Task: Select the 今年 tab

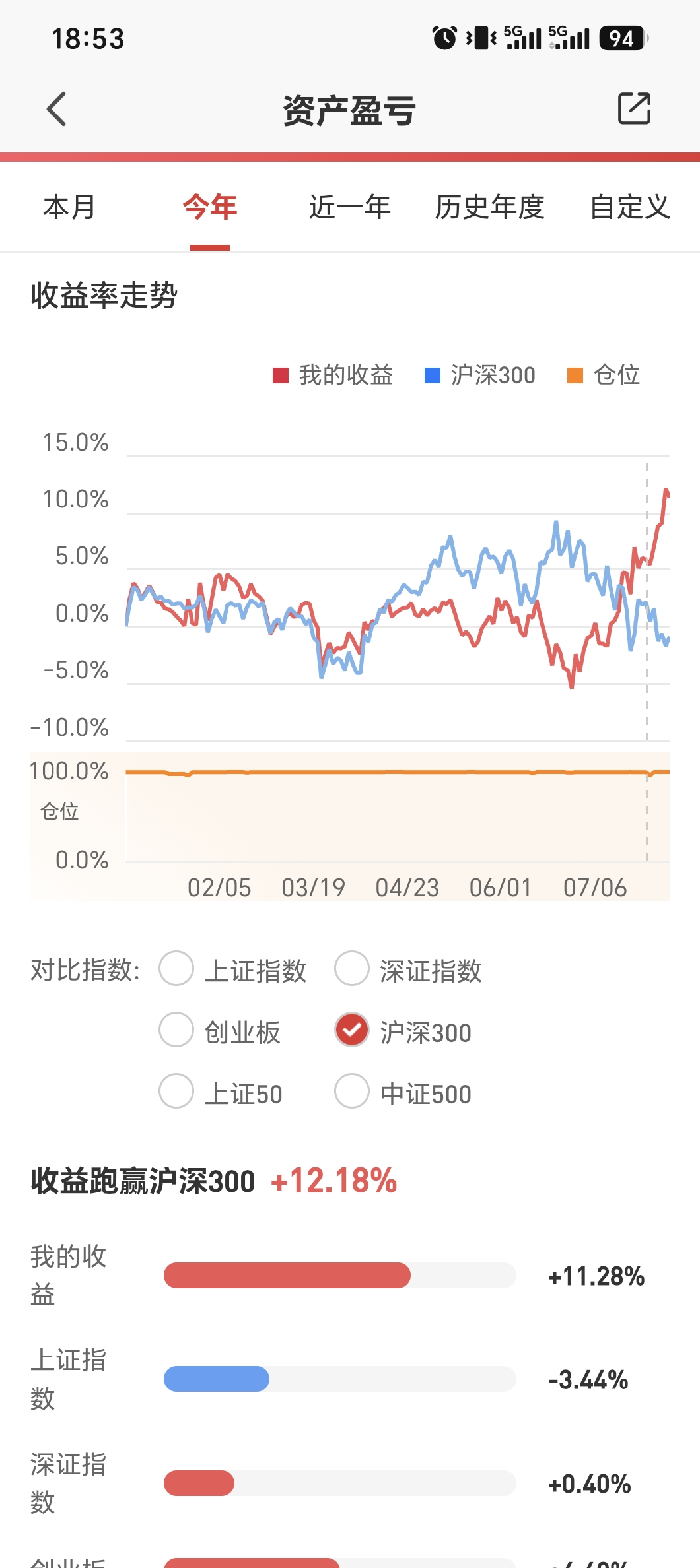Action: tap(210, 207)
